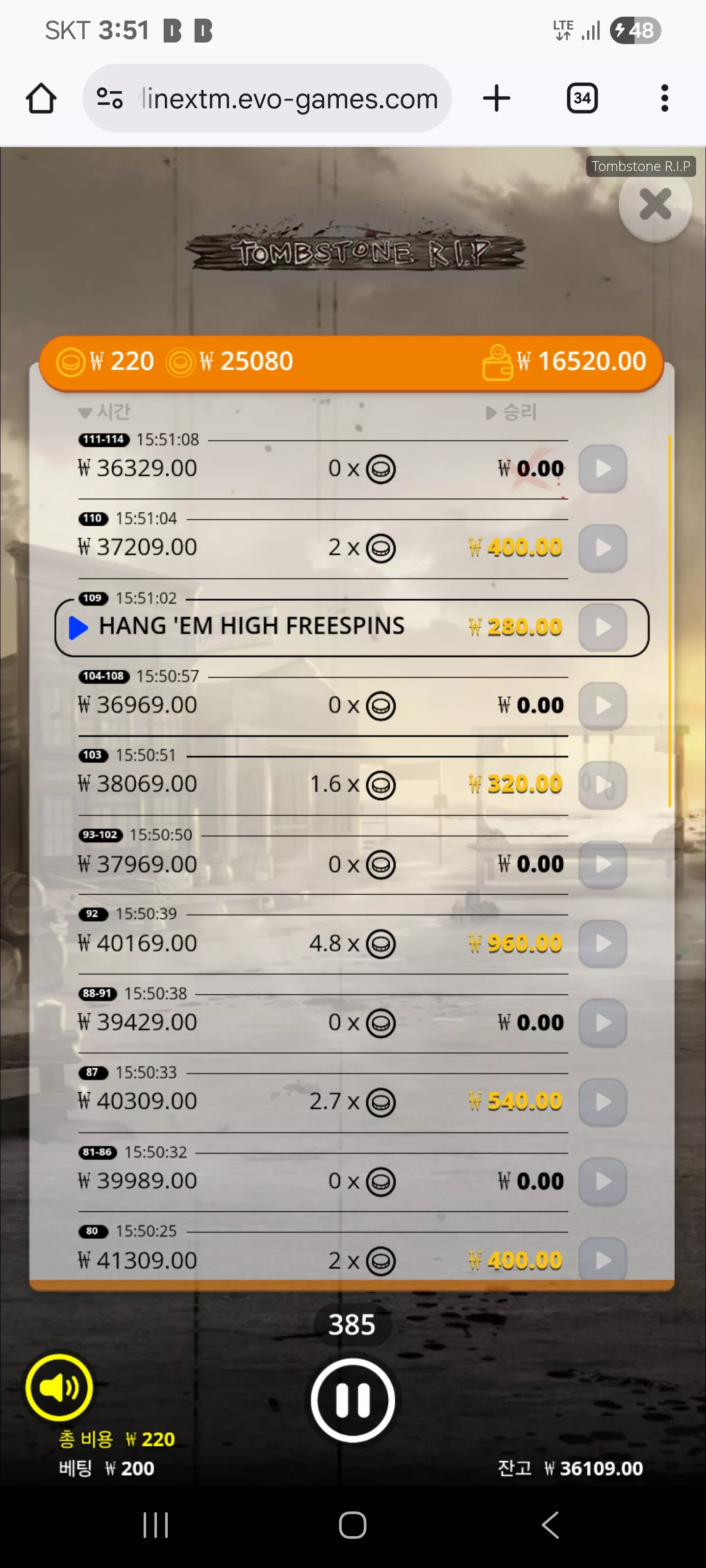Replay round 87 that won ₩540.00
Screen dimensions: 706x1568
pos(603,1102)
